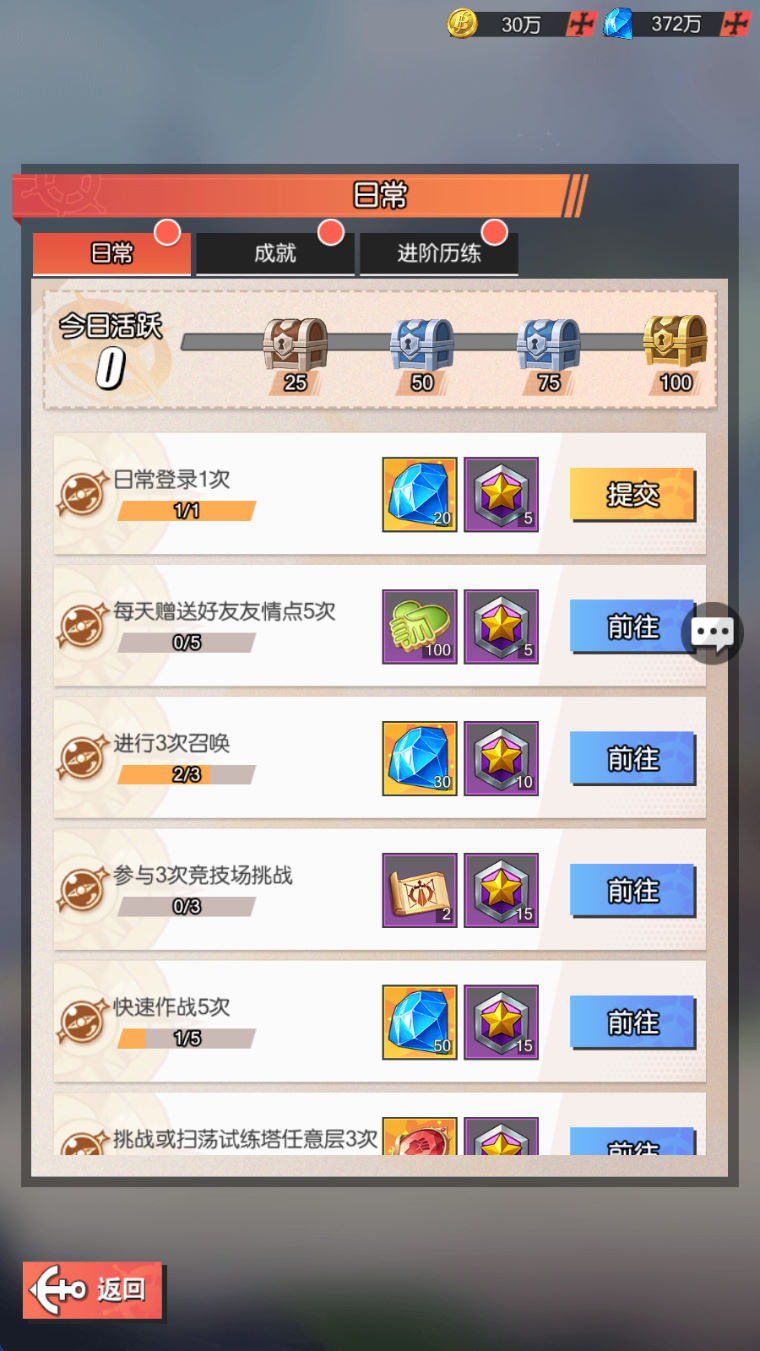
Task: Tap 前往 for 进行3次召唤 task
Action: coord(632,759)
